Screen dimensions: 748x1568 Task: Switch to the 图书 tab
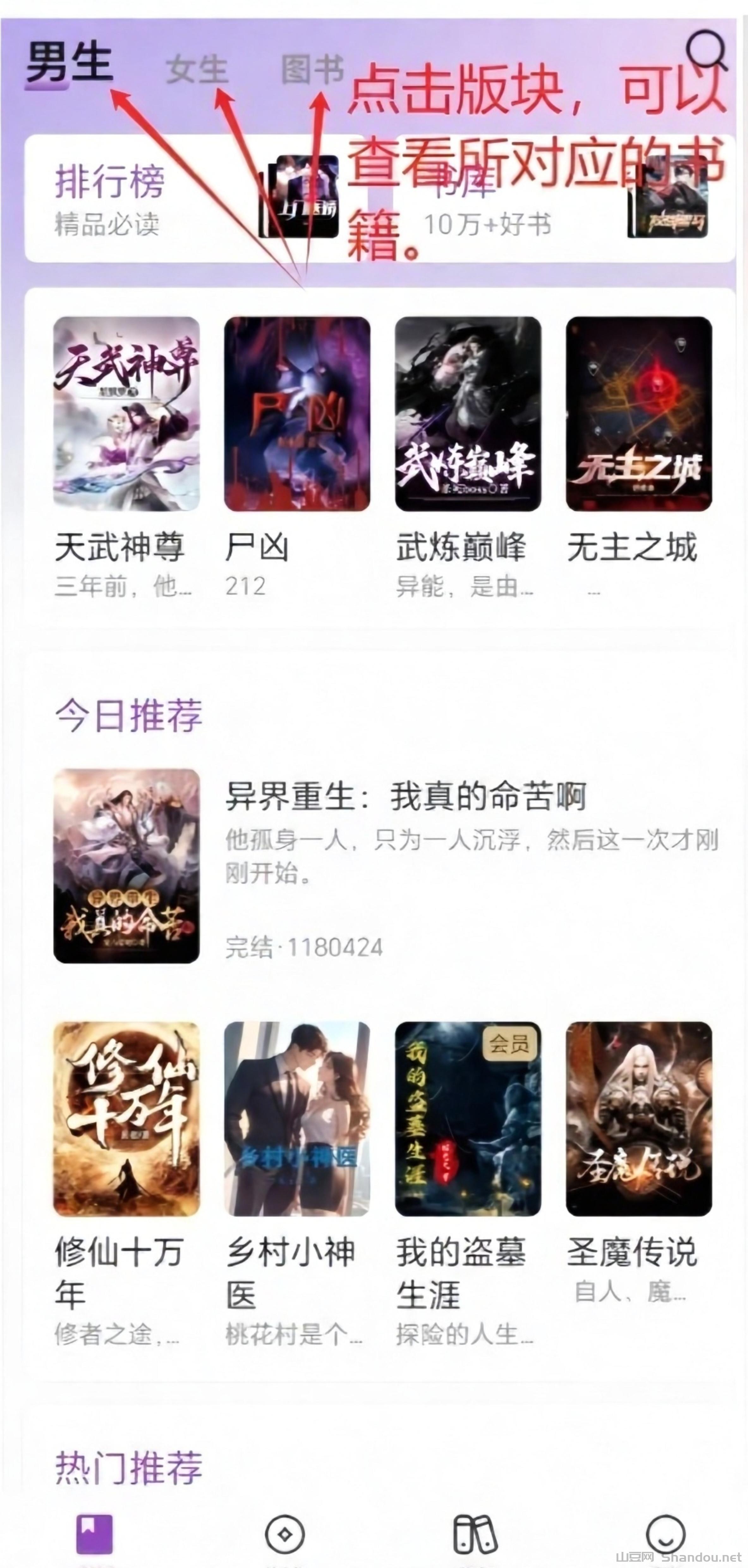tap(312, 69)
